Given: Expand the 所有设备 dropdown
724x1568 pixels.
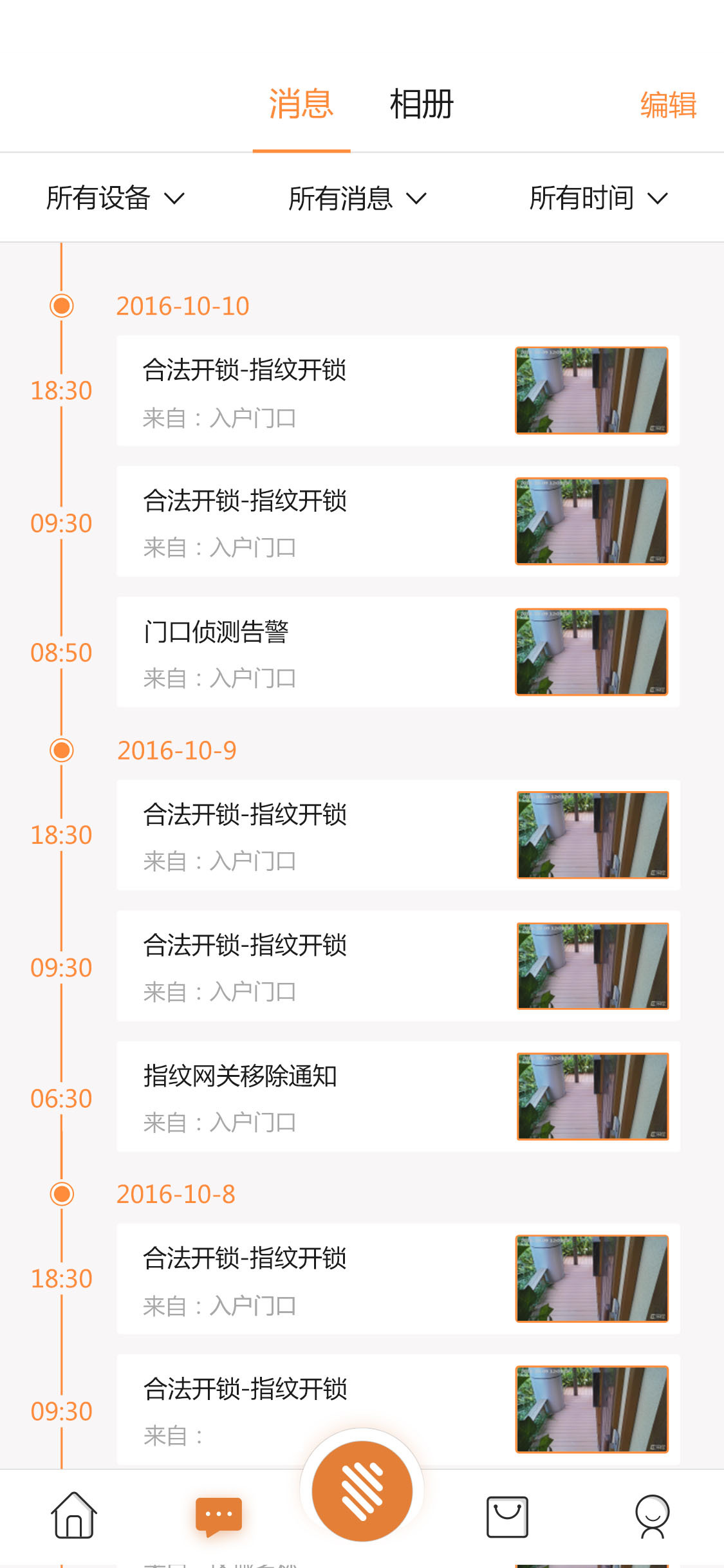Looking at the screenshot, I should coord(116,198).
